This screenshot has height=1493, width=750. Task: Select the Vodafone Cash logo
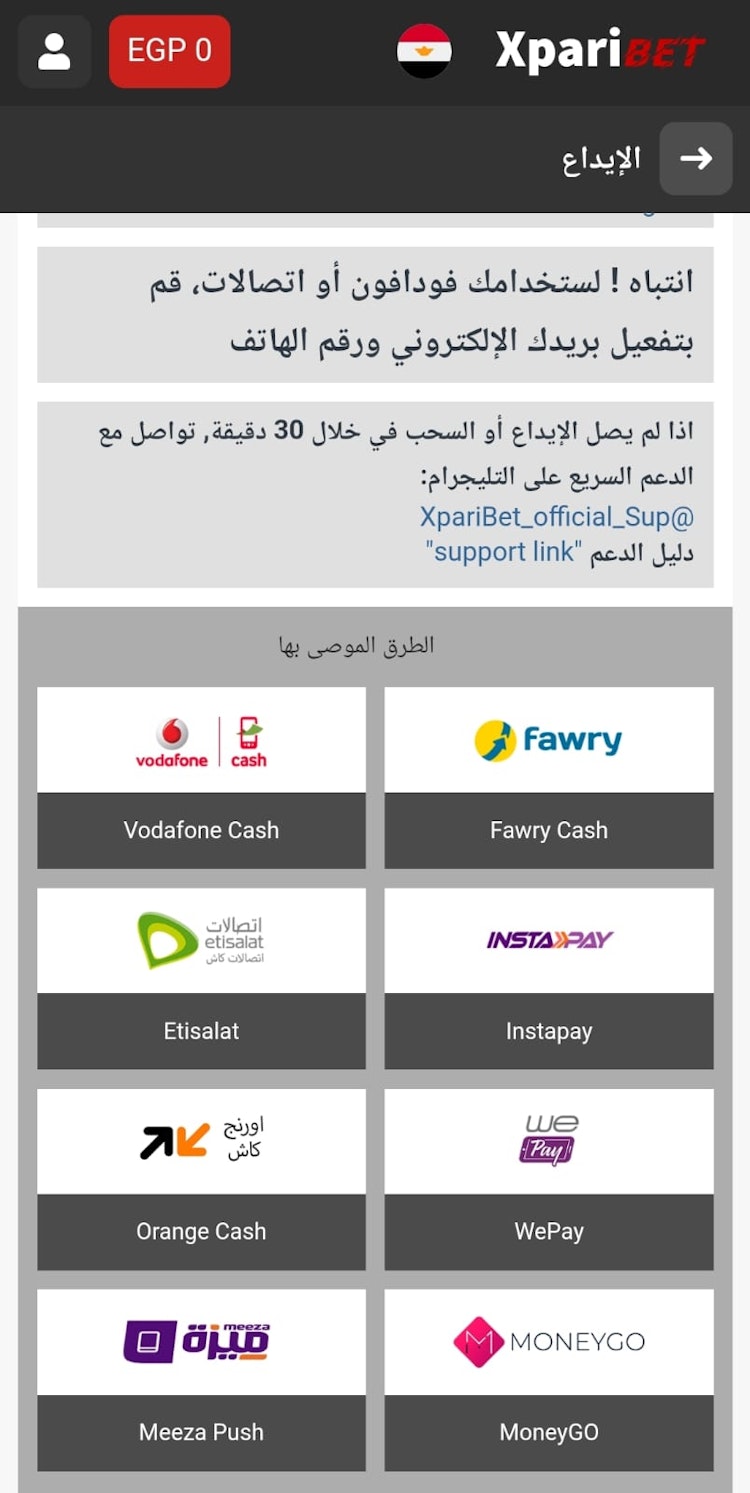point(201,739)
